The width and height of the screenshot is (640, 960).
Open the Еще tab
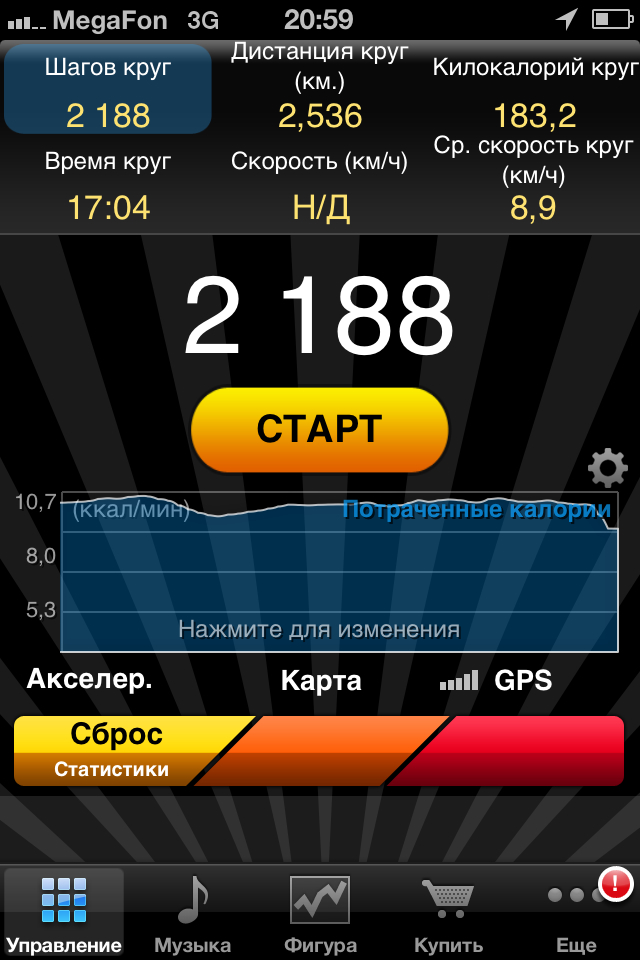pos(576,912)
